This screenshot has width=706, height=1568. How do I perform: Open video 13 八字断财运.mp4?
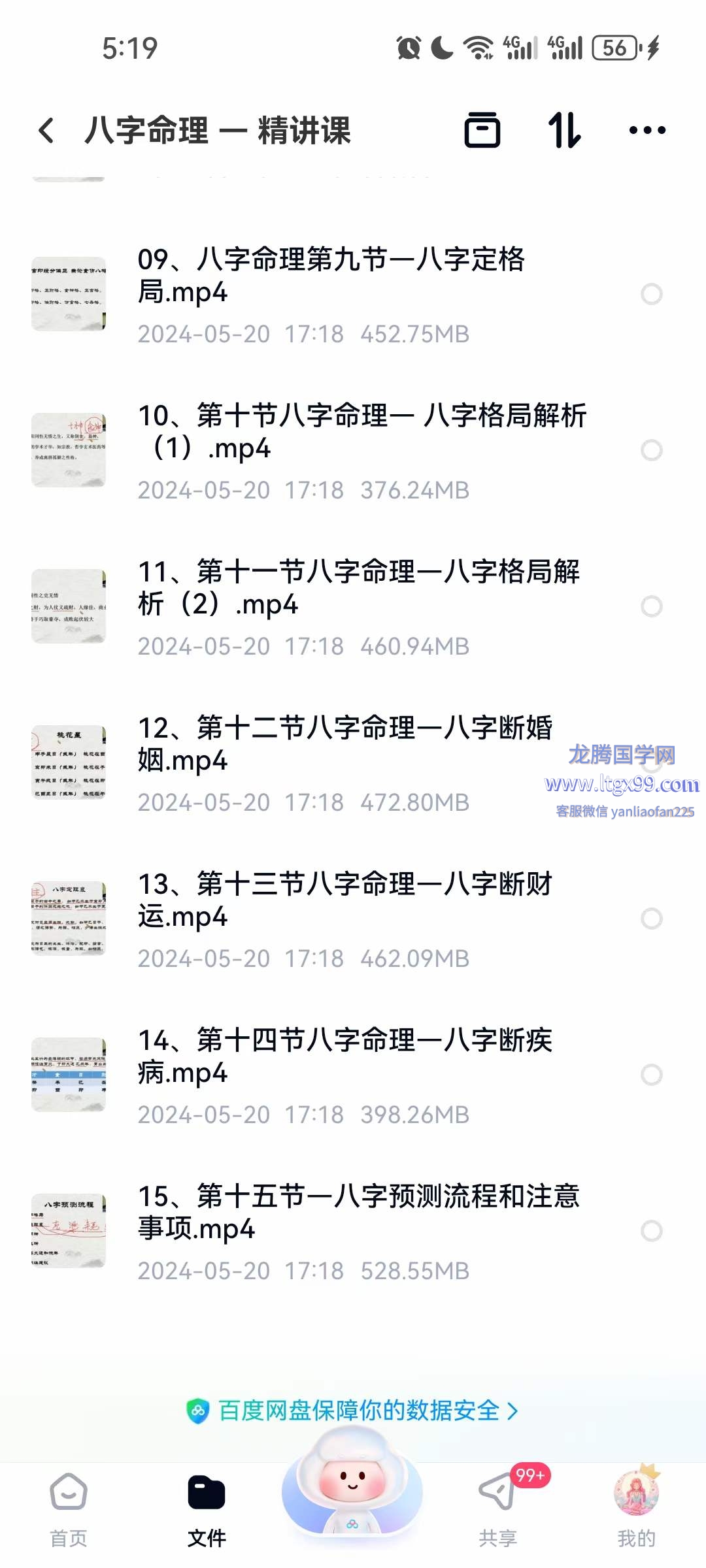(345, 900)
